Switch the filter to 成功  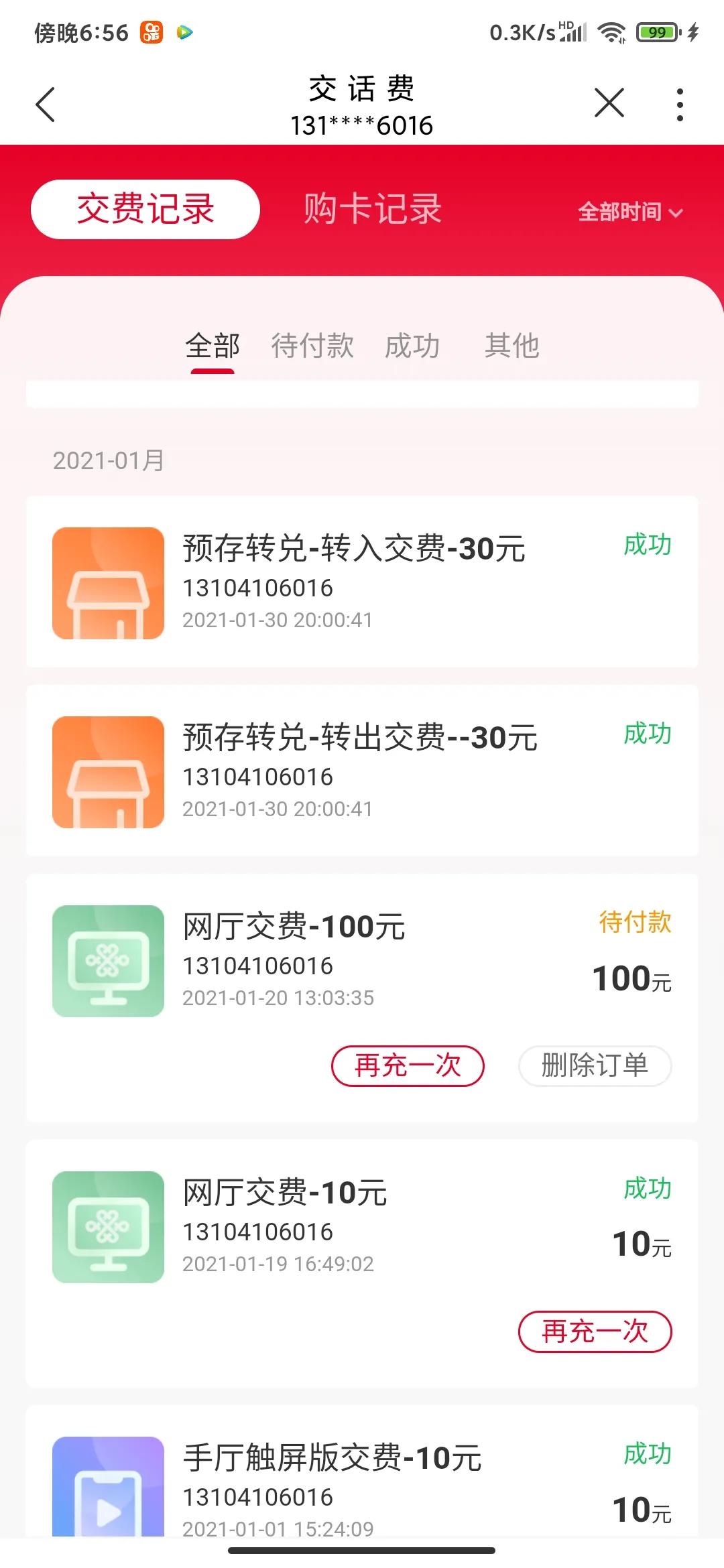click(x=413, y=346)
